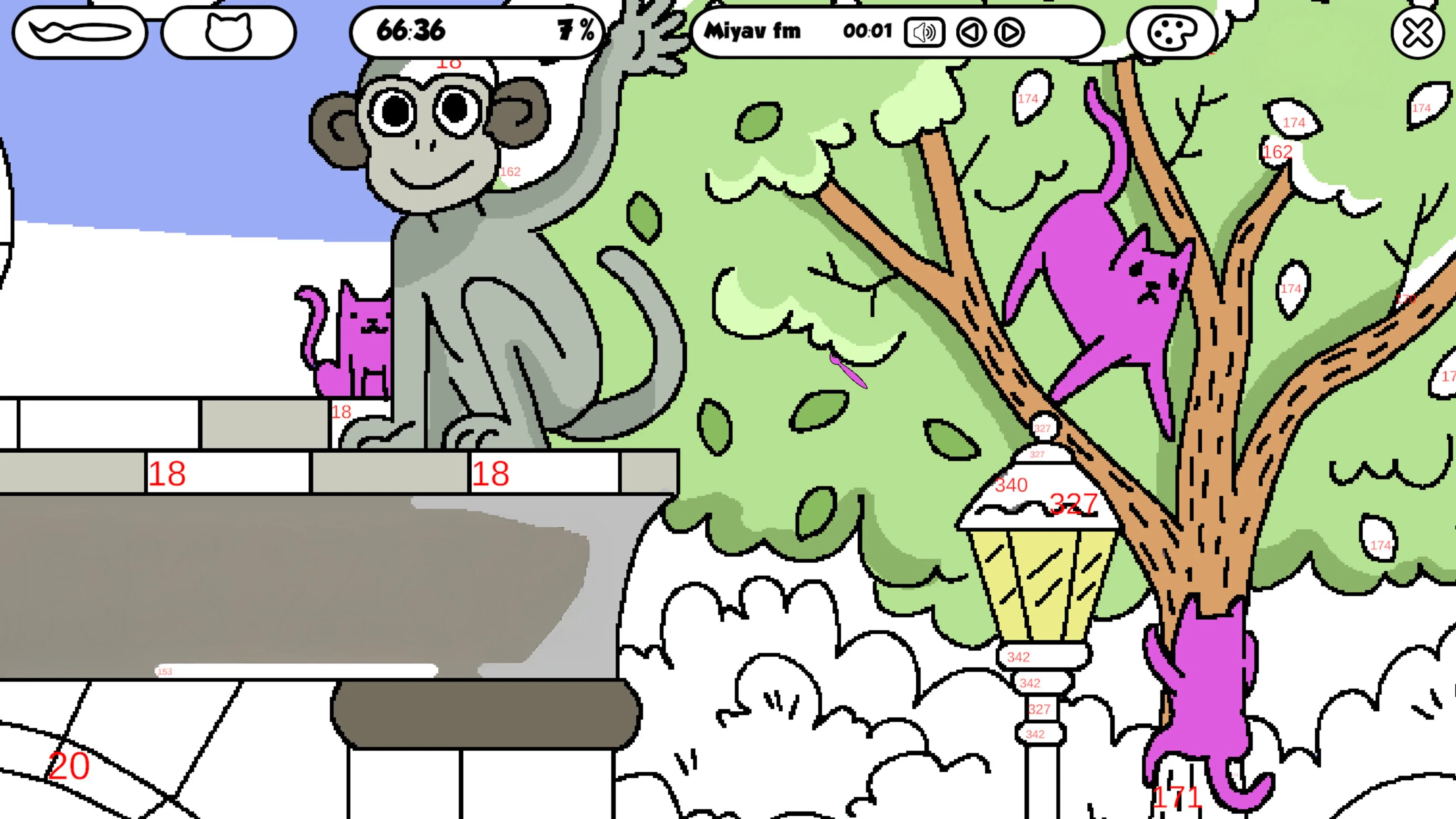Mute the Miyav fm radio sound

[924, 32]
